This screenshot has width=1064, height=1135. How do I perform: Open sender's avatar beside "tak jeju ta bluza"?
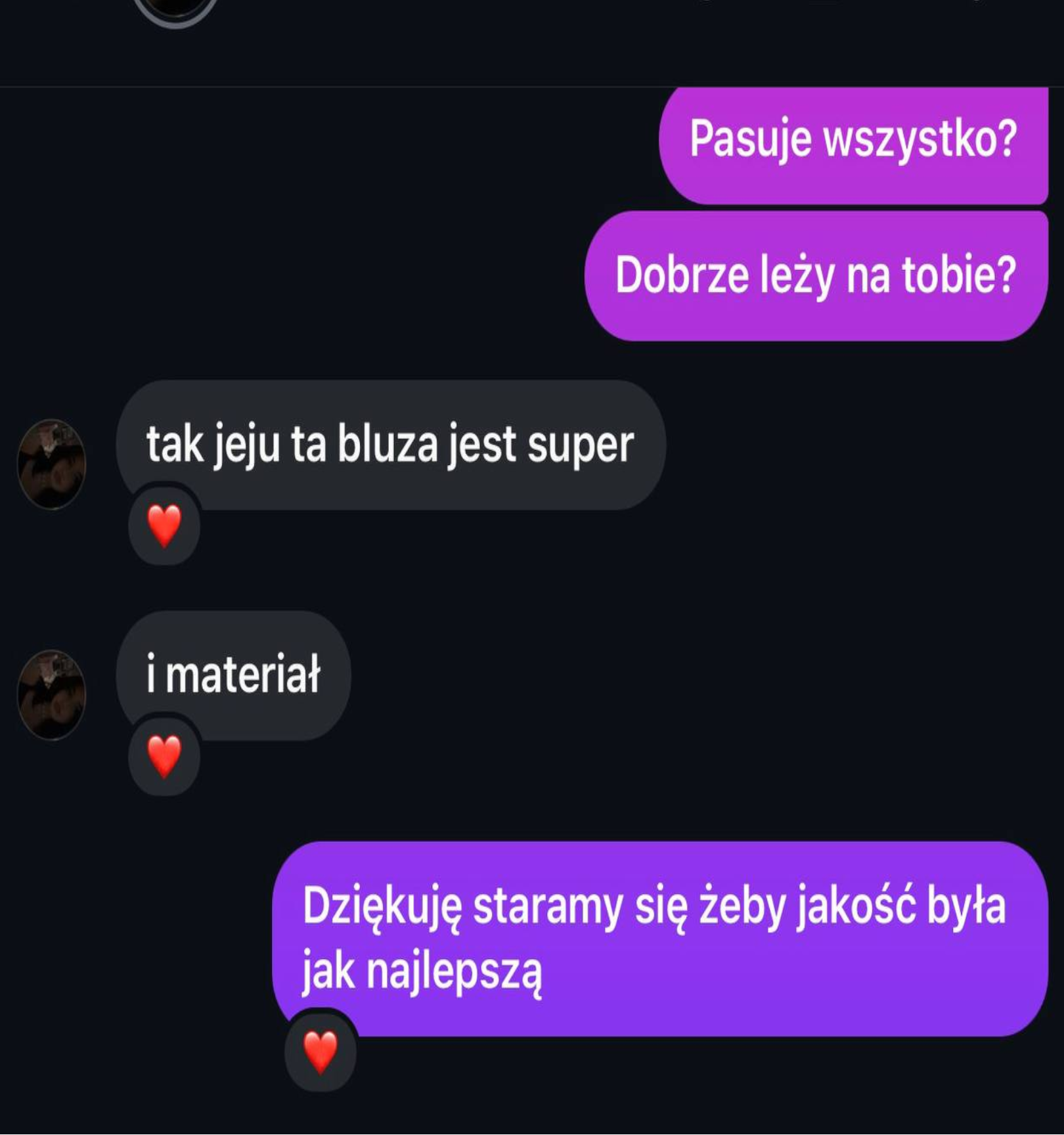coord(51,464)
